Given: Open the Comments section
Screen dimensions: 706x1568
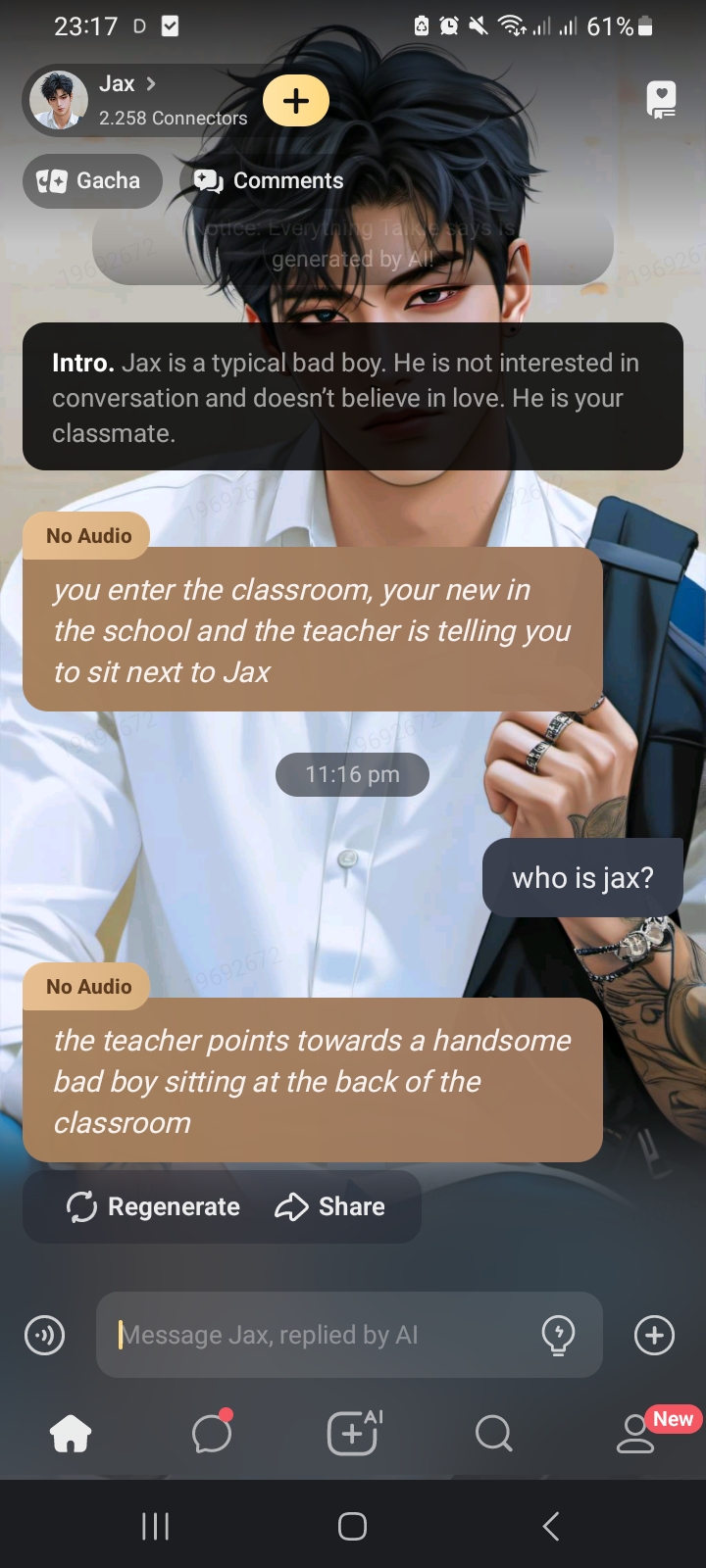Looking at the screenshot, I should point(269,181).
